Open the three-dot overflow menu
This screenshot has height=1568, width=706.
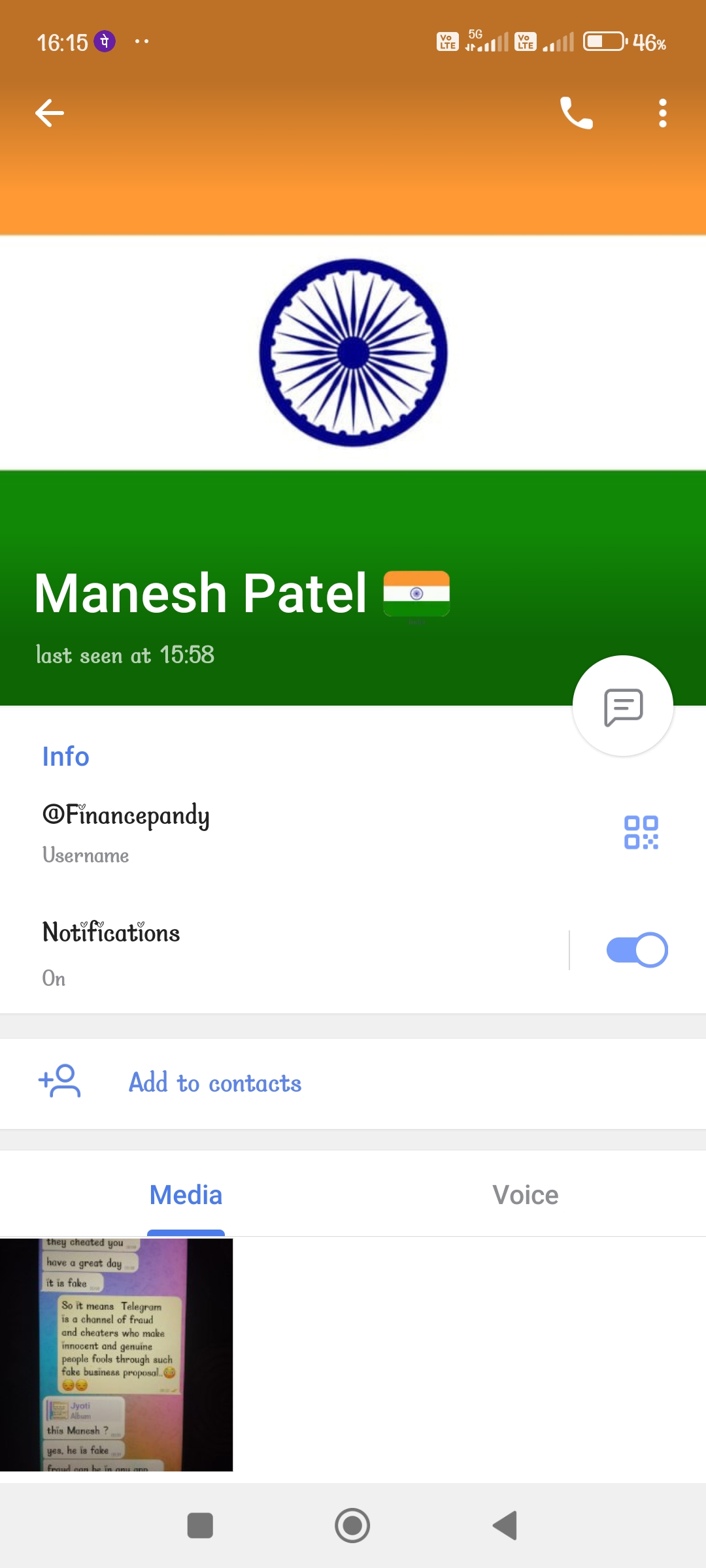(662, 113)
